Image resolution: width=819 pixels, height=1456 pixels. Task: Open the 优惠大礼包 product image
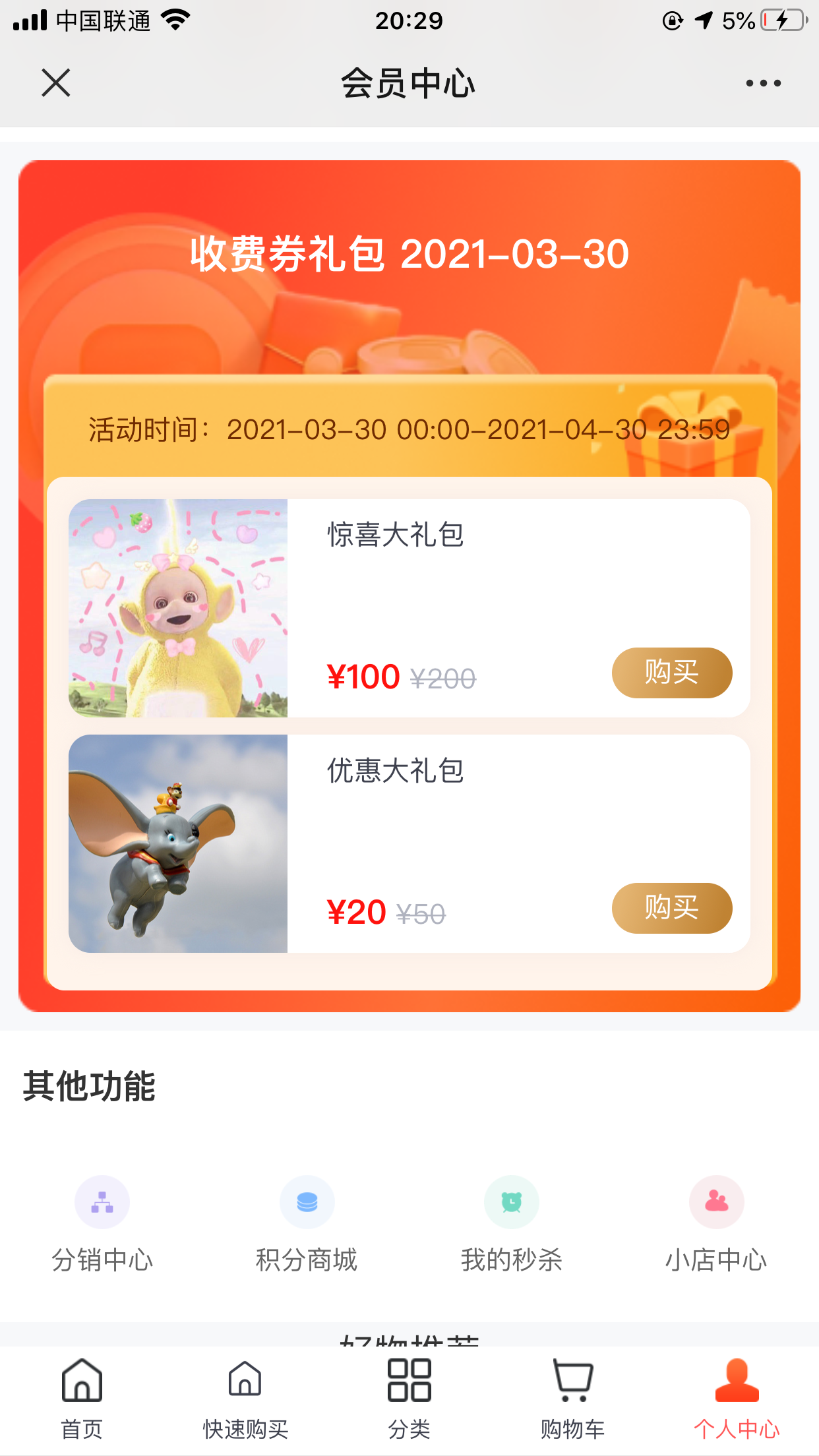178,843
